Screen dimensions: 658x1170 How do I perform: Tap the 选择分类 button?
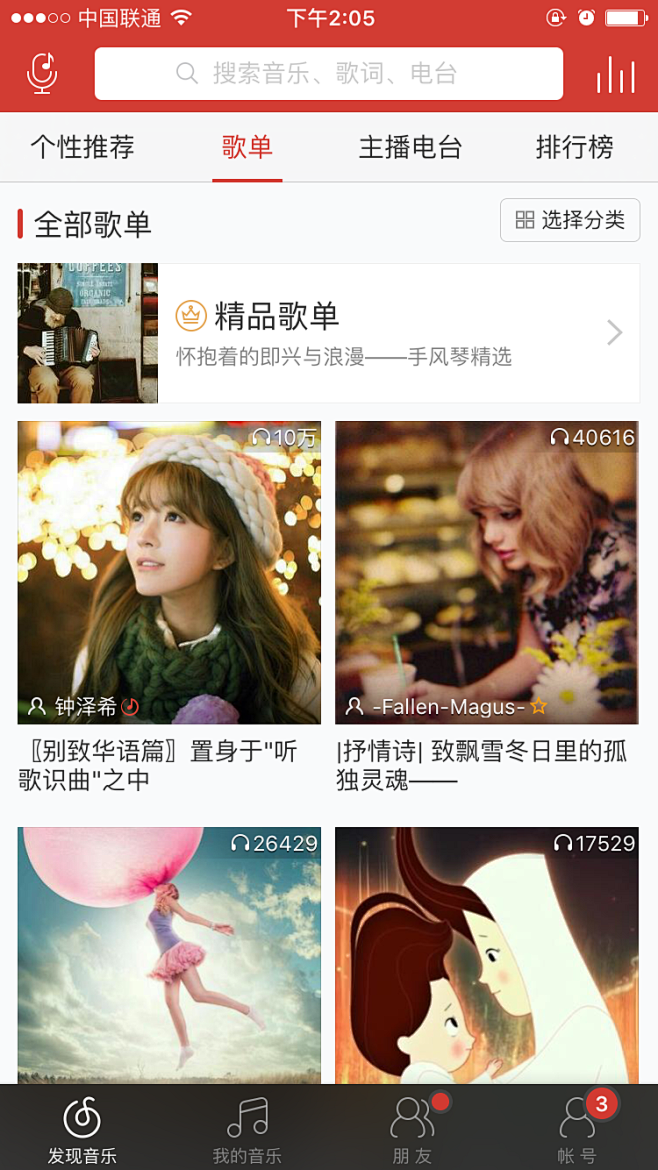[x=570, y=220]
